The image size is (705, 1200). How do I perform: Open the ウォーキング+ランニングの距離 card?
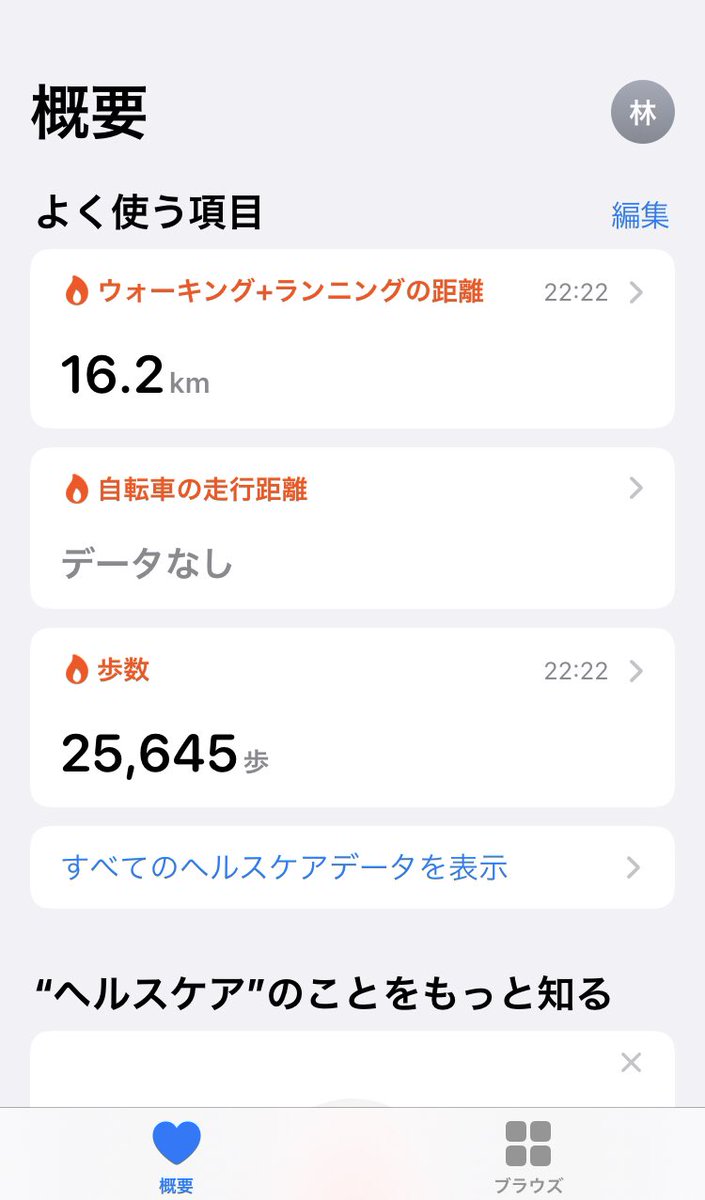(352, 338)
